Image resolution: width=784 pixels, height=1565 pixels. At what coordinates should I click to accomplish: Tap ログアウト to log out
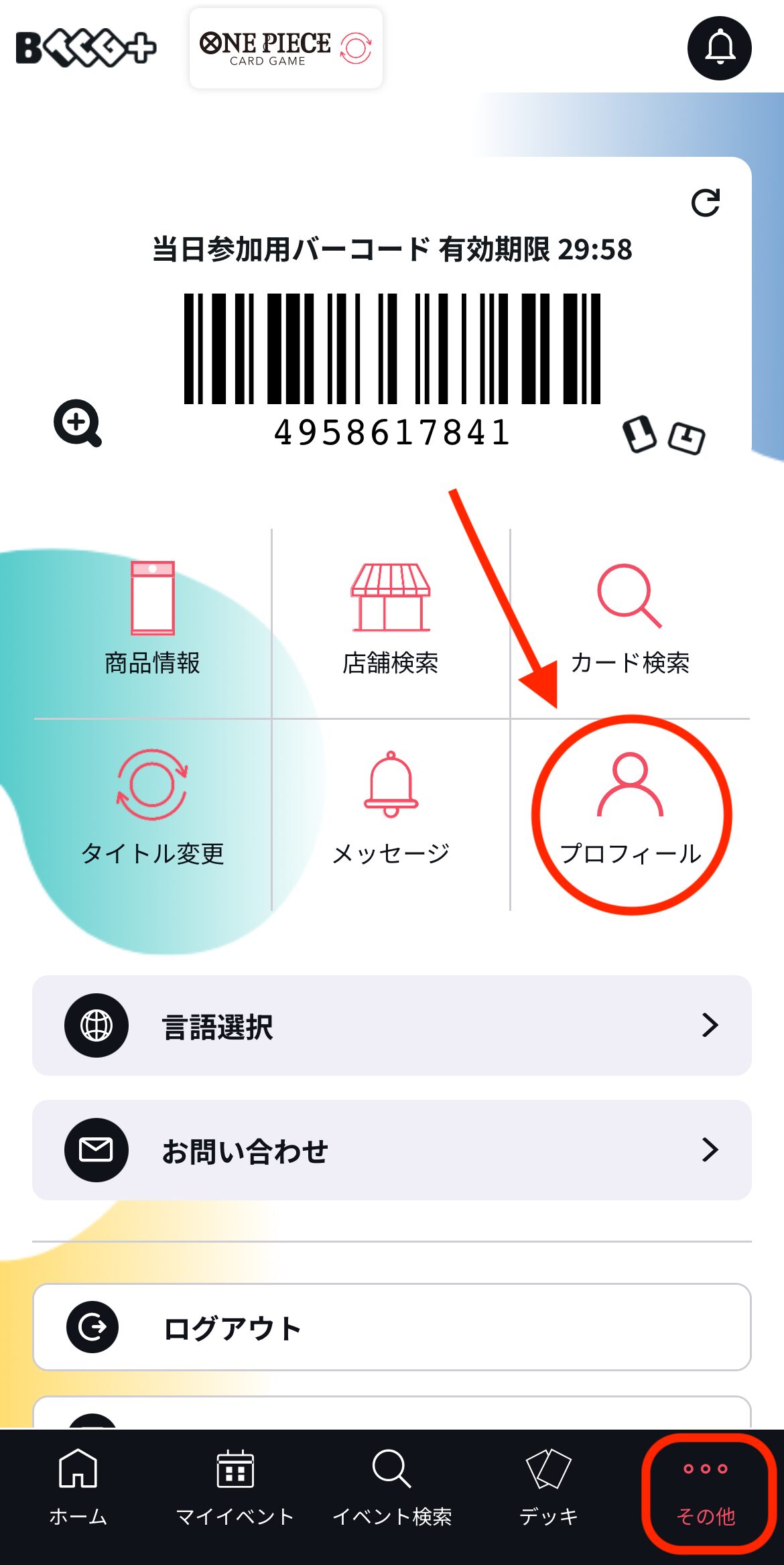pos(391,1327)
